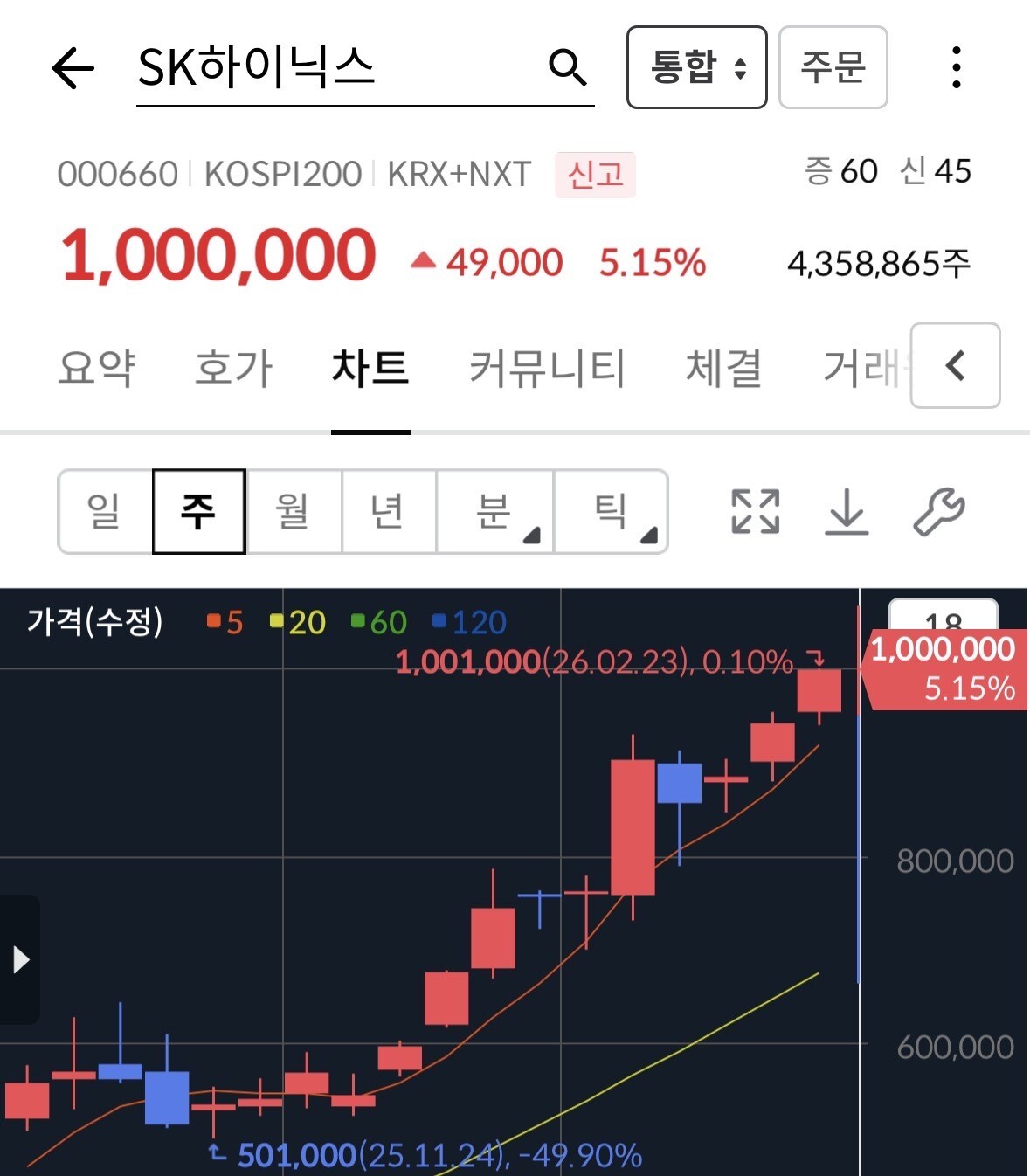Viewport: 1030px width, 1176px height.
Task: Tap the magnifier search icon
Action: click(x=567, y=67)
